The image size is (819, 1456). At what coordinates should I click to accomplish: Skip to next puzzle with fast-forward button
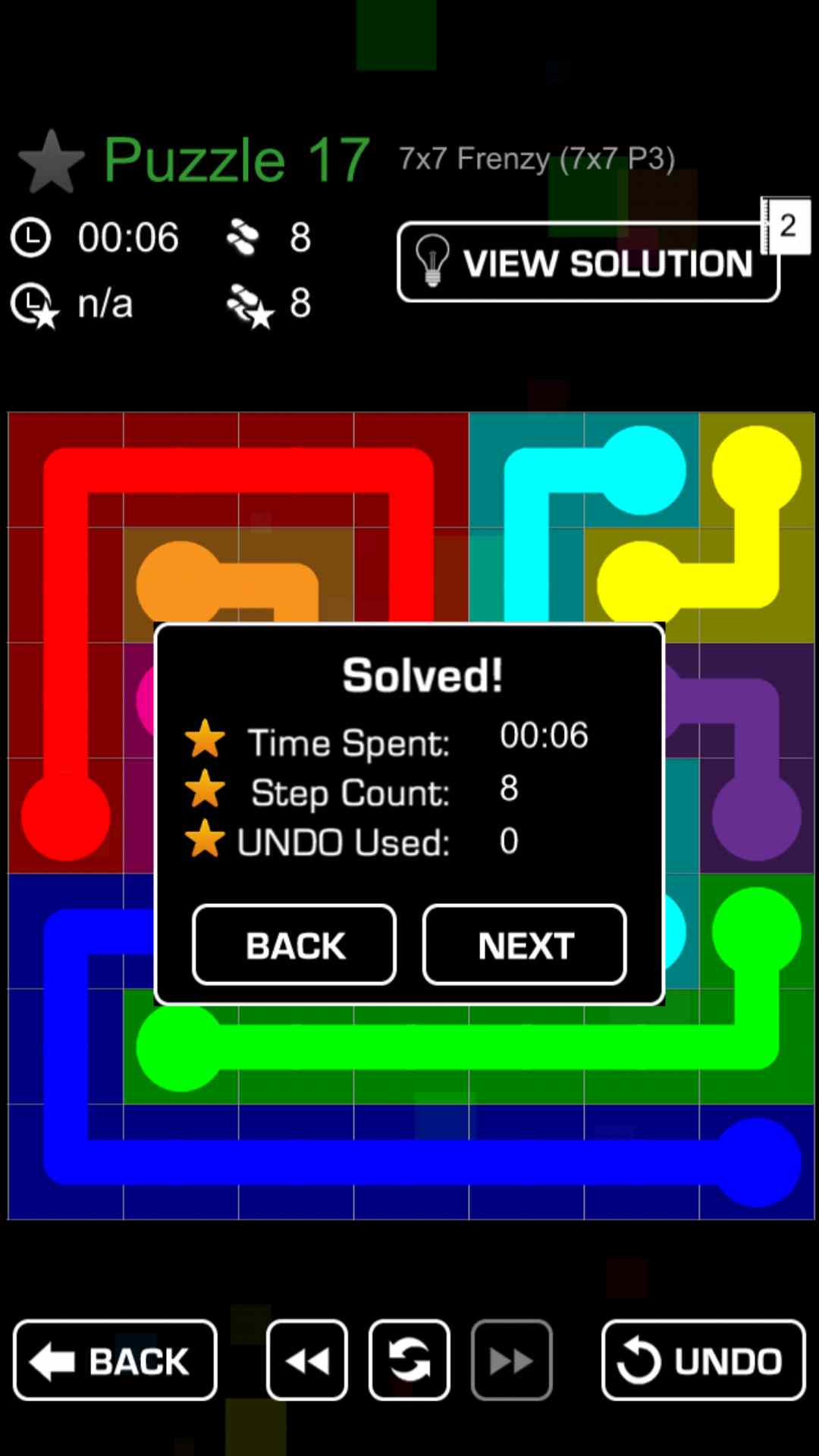[x=511, y=1360]
